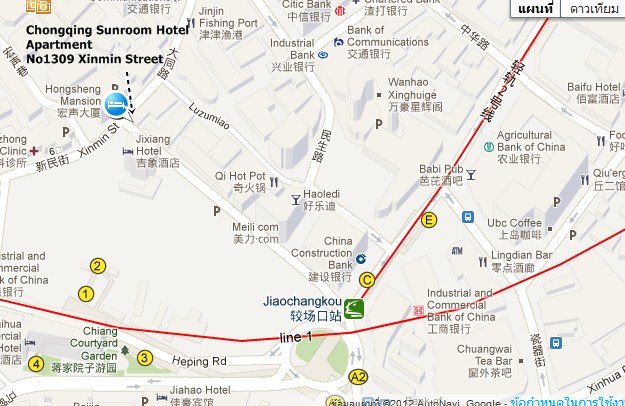Open the ข้อกำหนดในการใช้งาน terms link

[x=568, y=400]
